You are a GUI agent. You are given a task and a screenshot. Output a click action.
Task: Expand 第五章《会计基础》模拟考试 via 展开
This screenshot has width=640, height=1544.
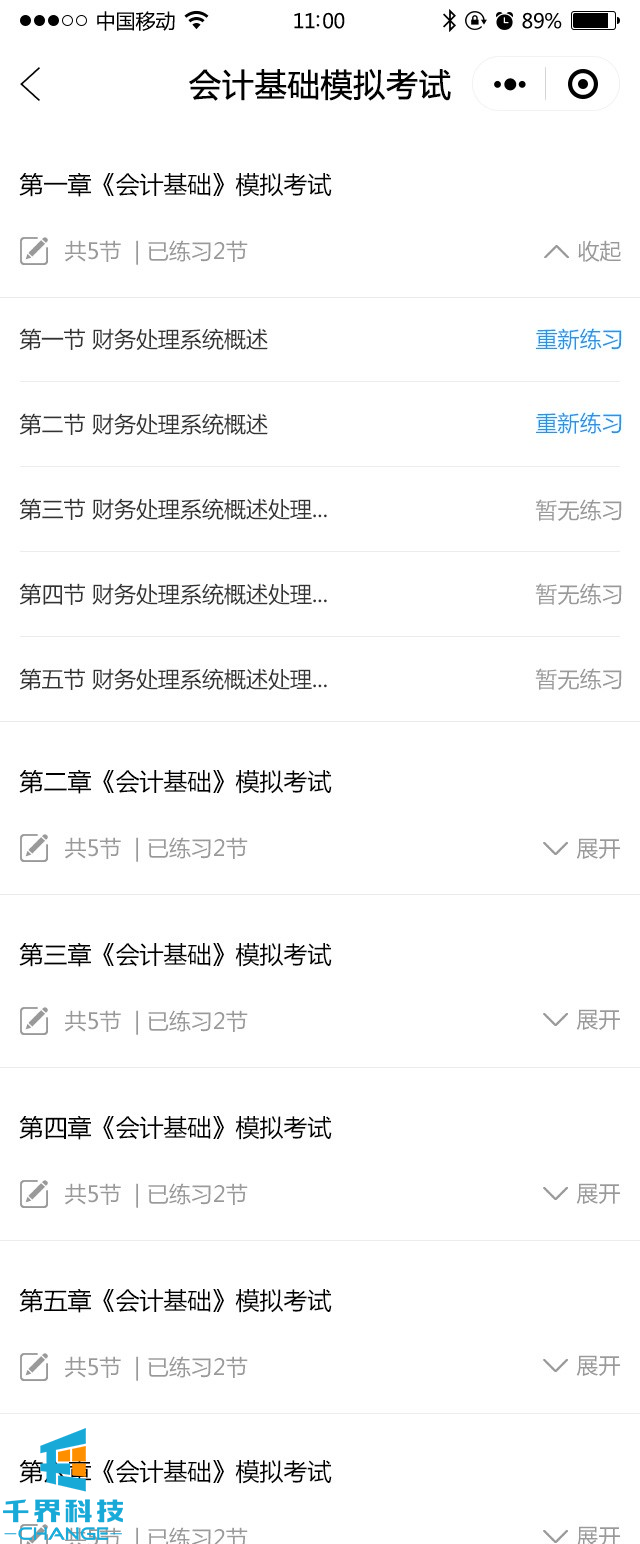tap(582, 1366)
